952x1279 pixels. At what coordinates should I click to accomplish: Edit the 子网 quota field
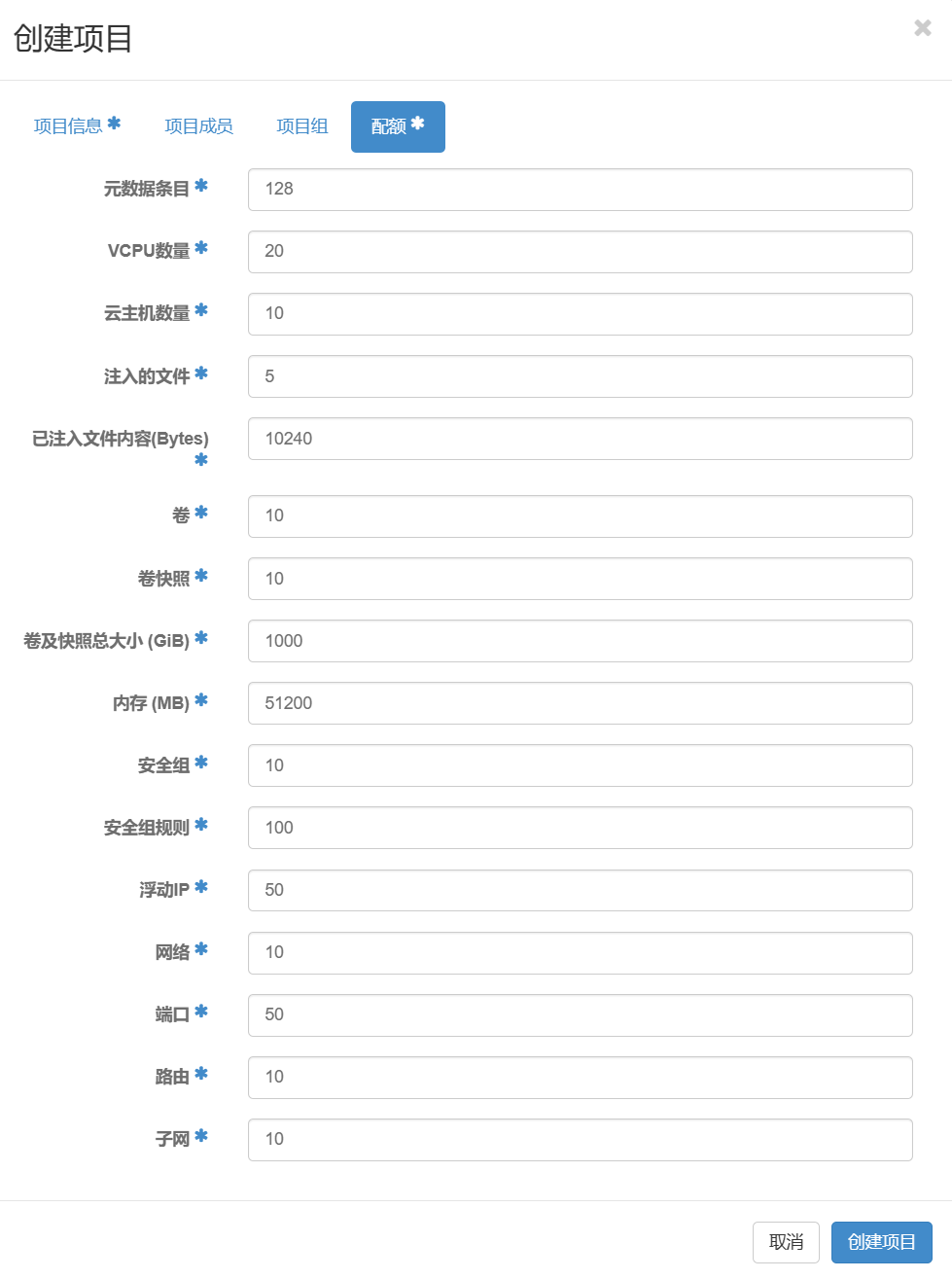[580, 1139]
